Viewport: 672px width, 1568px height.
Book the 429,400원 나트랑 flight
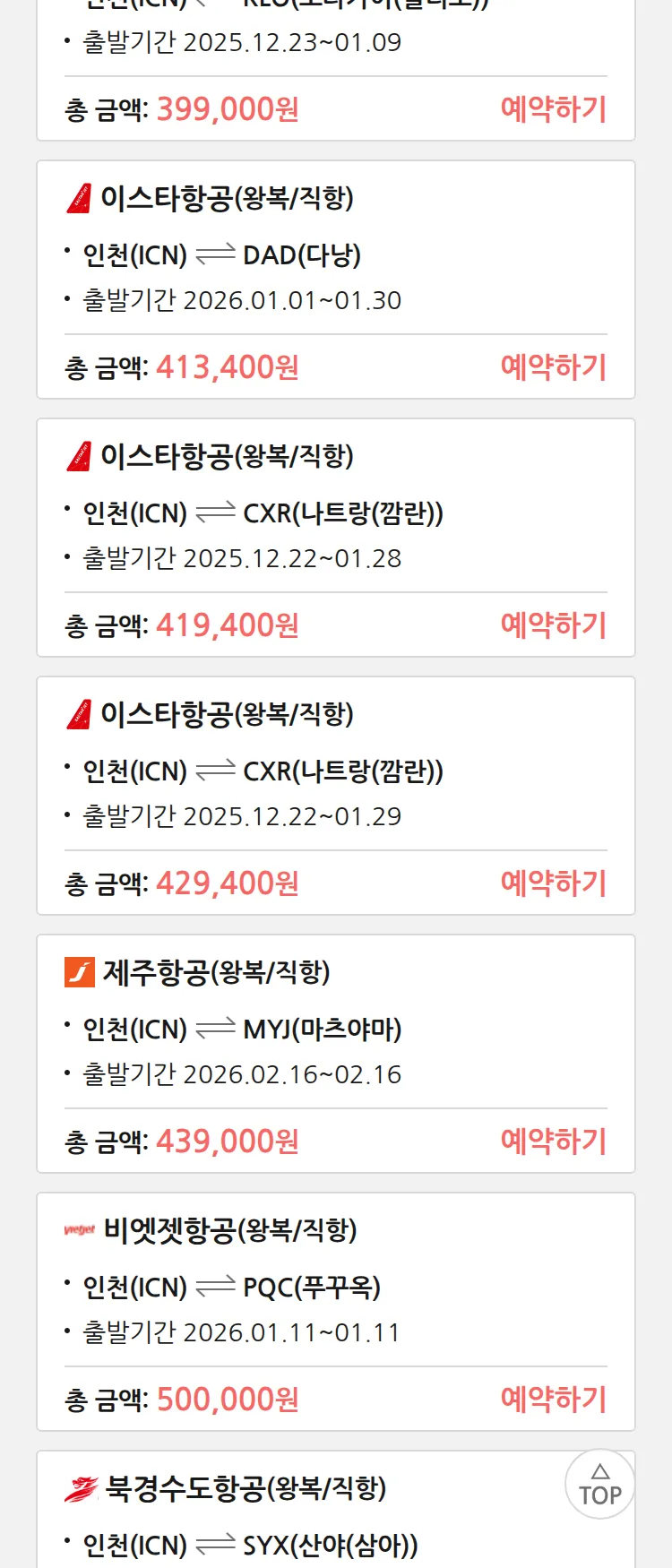click(553, 883)
